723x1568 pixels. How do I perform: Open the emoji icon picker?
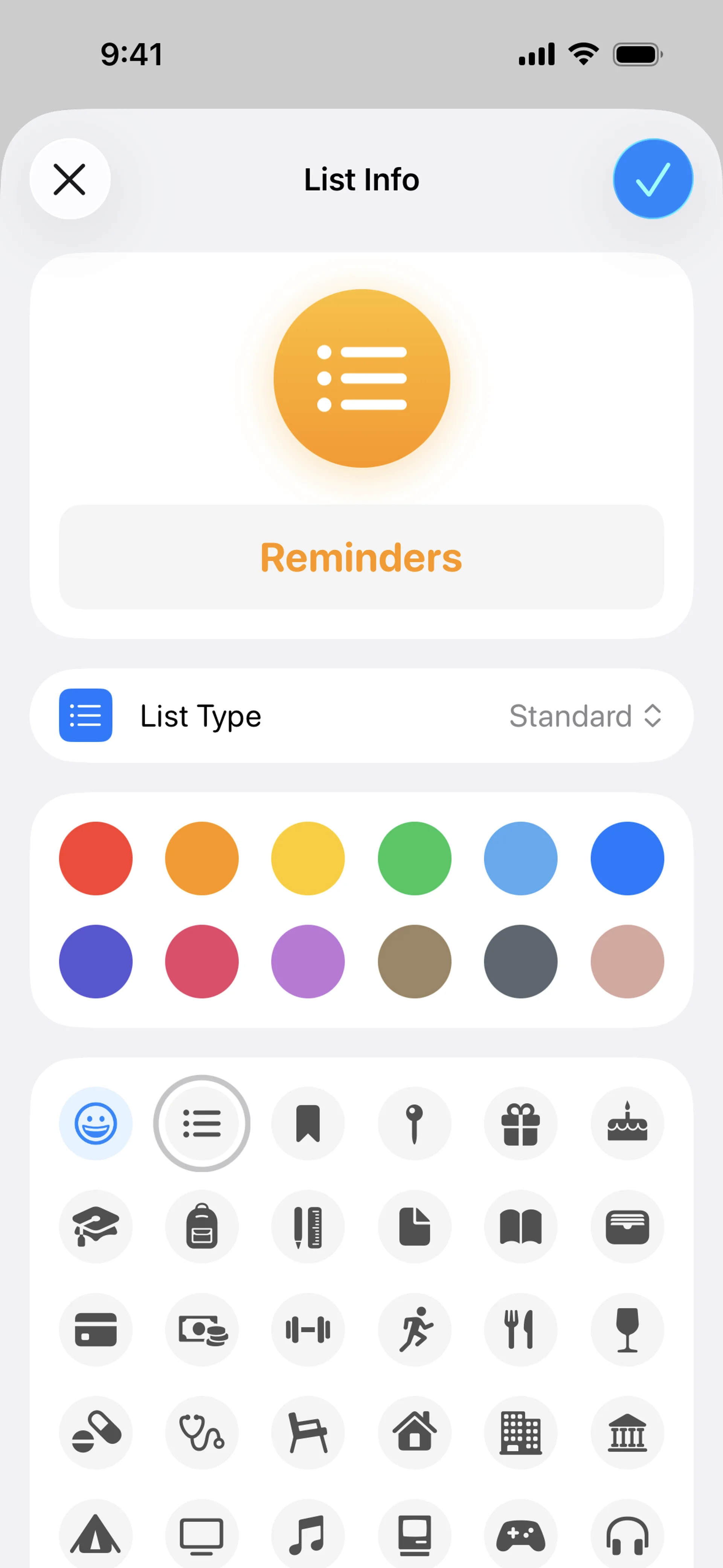[96, 1123]
